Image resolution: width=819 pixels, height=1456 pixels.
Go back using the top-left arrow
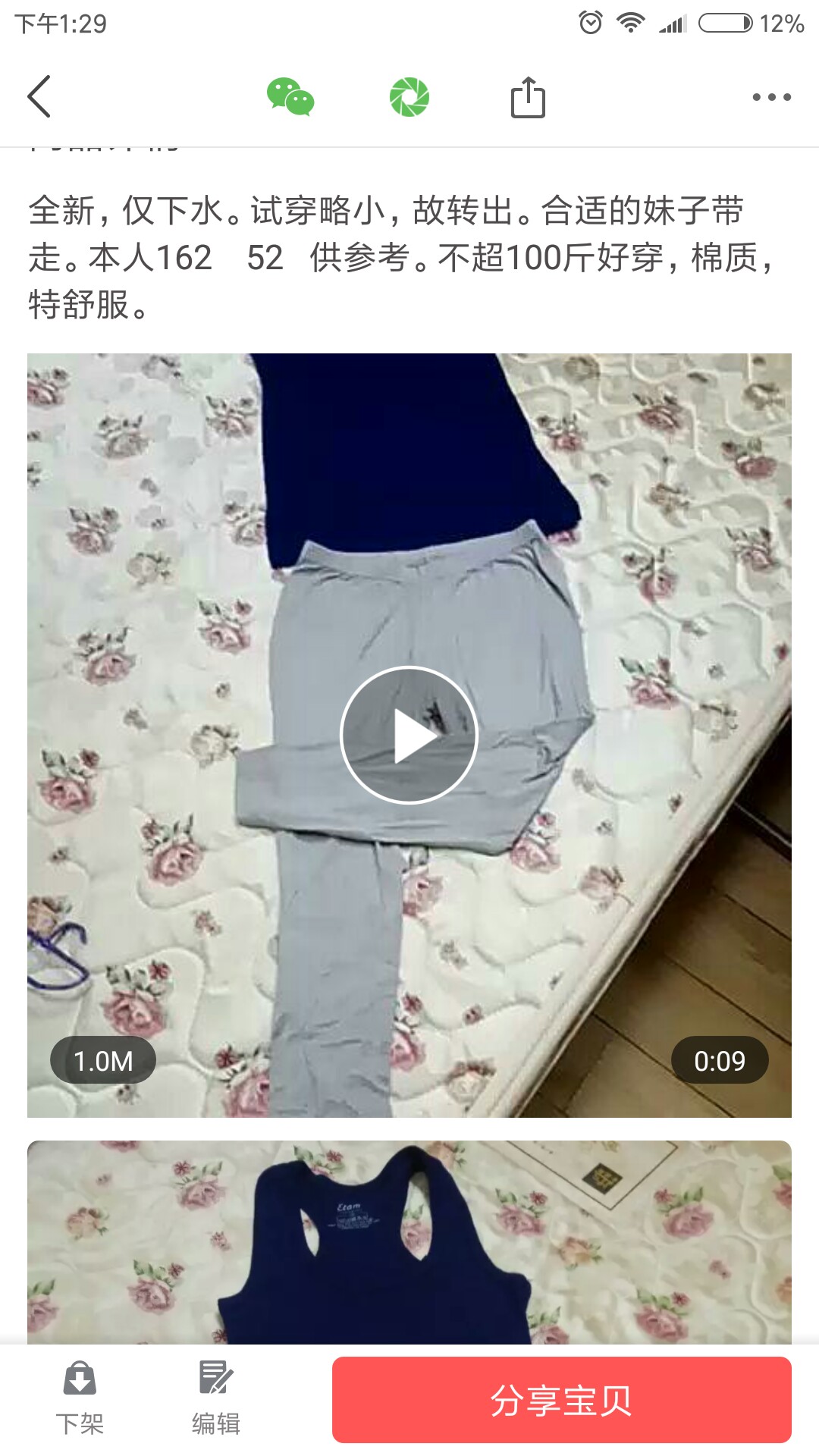pyautogui.click(x=39, y=96)
